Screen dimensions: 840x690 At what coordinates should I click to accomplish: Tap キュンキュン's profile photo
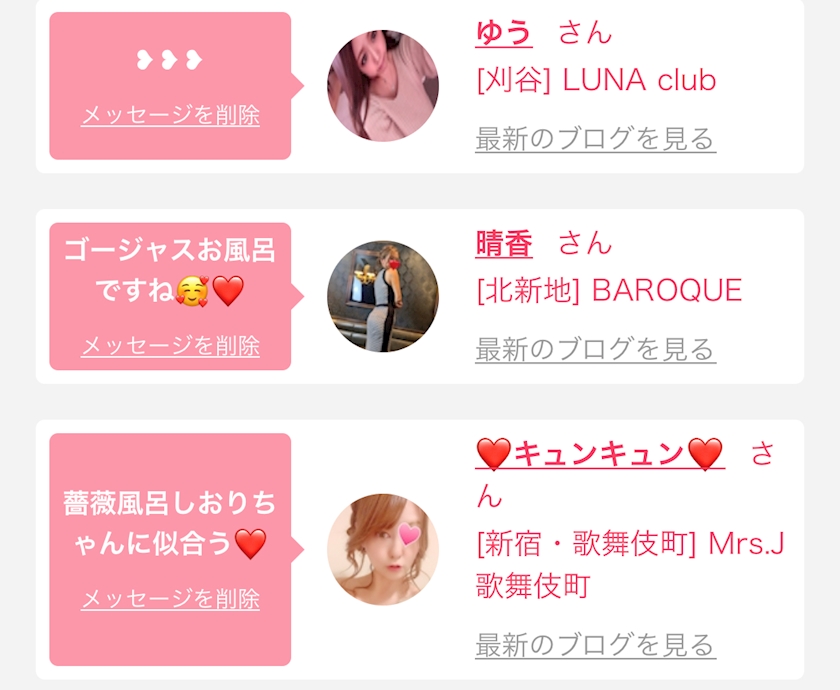coord(383,549)
